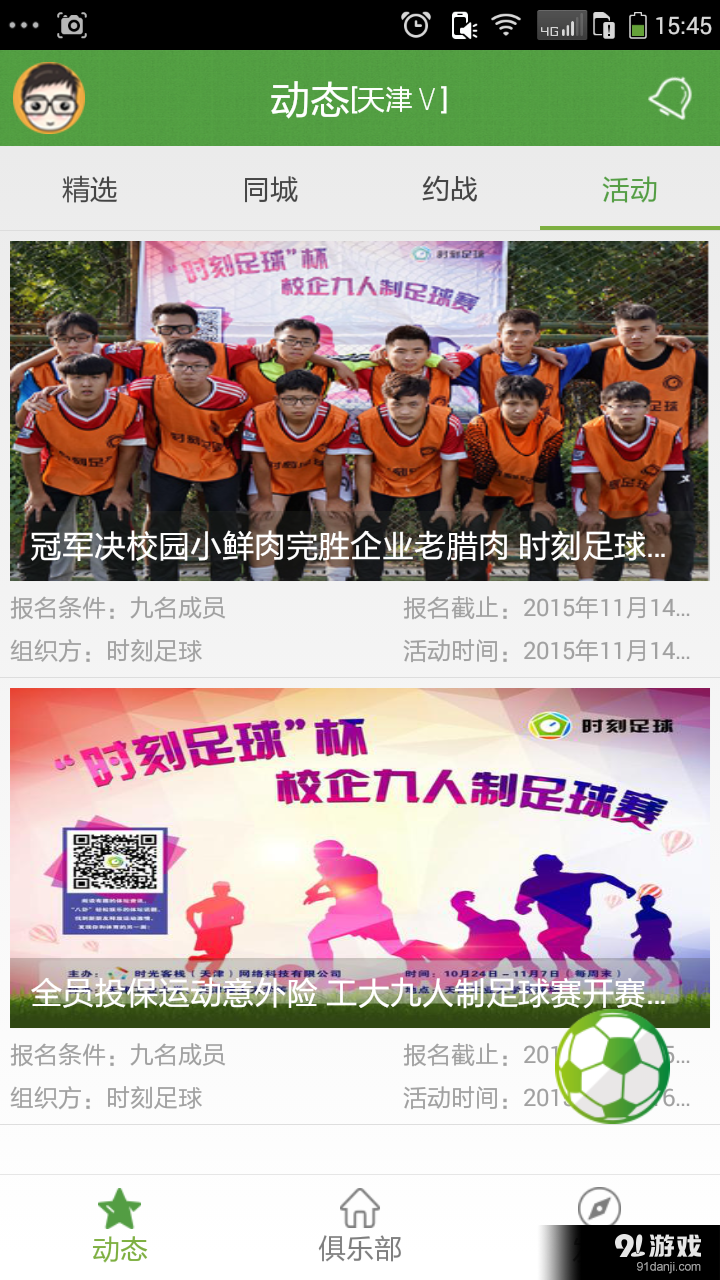
Task: Select the 活动 tab
Action: [x=630, y=189]
